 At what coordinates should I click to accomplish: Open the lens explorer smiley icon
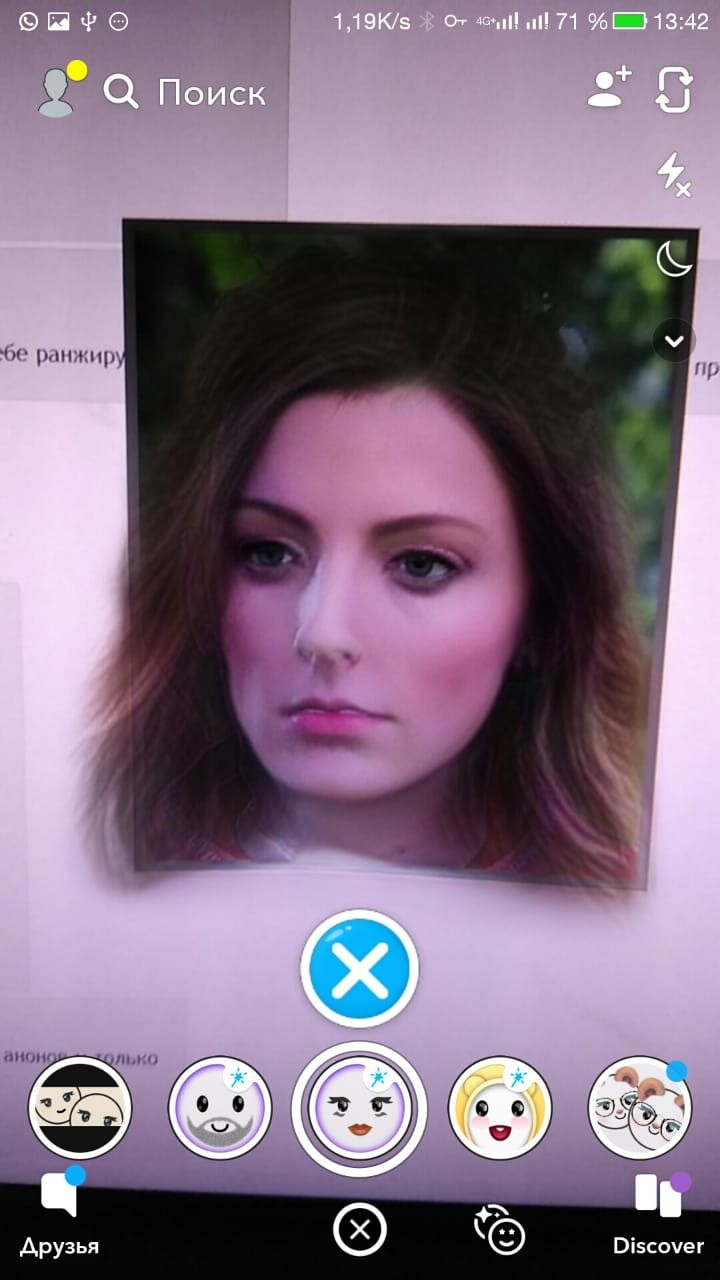click(500, 1231)
